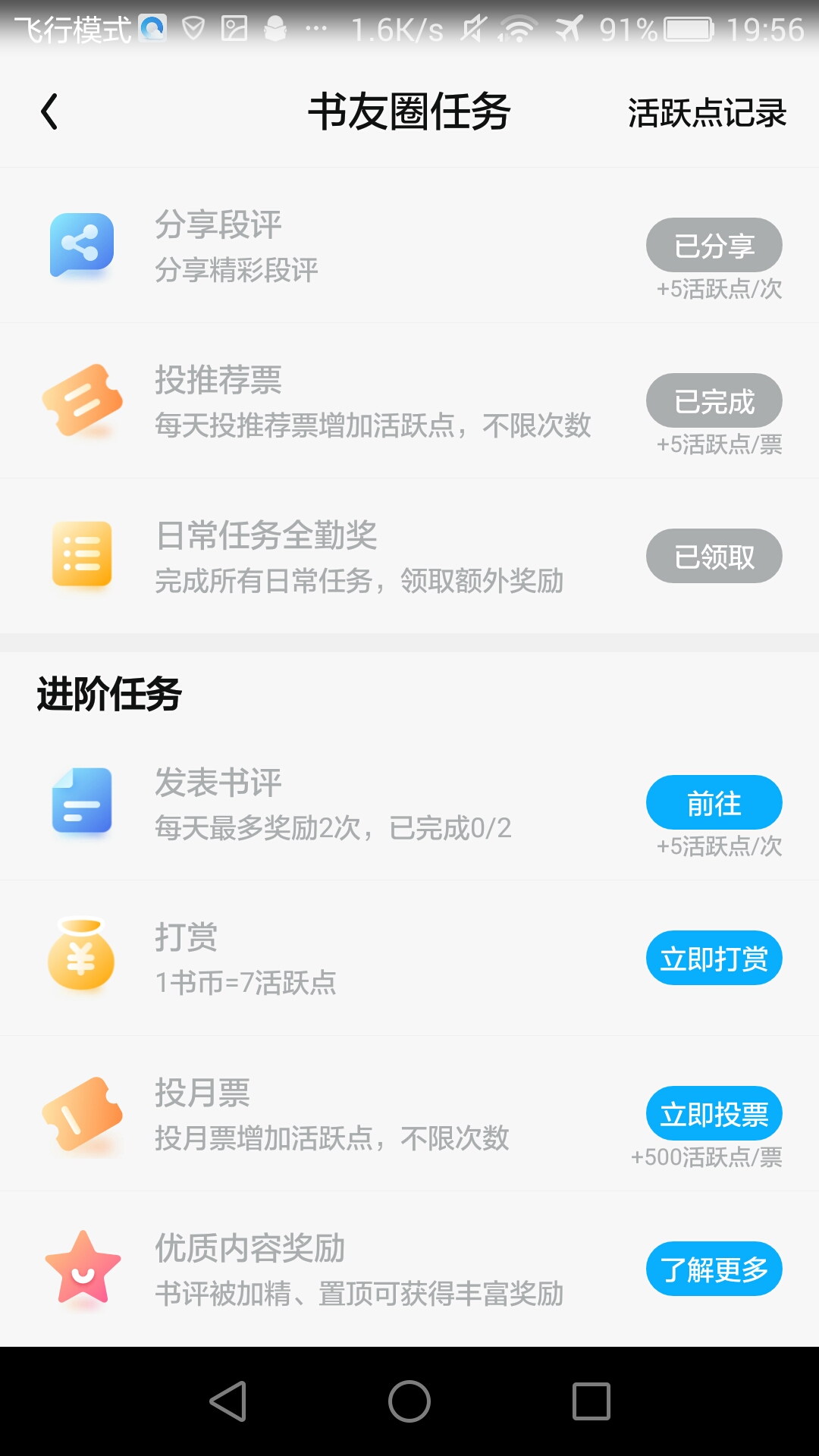
Task: Go back using the top-left arrow
Action: (x=49, y=112)
